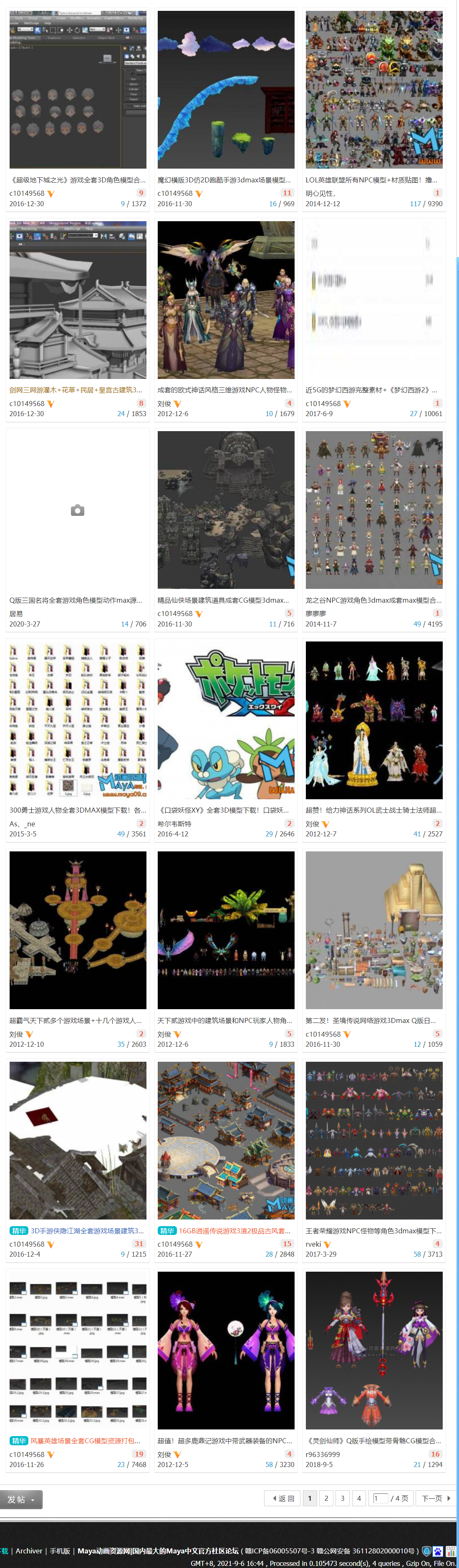Open the 《灵剑仙师》 Q版手绘模型 thumbnail
The height and width of the screenshot is (1568, 459).
point(374,1350)
